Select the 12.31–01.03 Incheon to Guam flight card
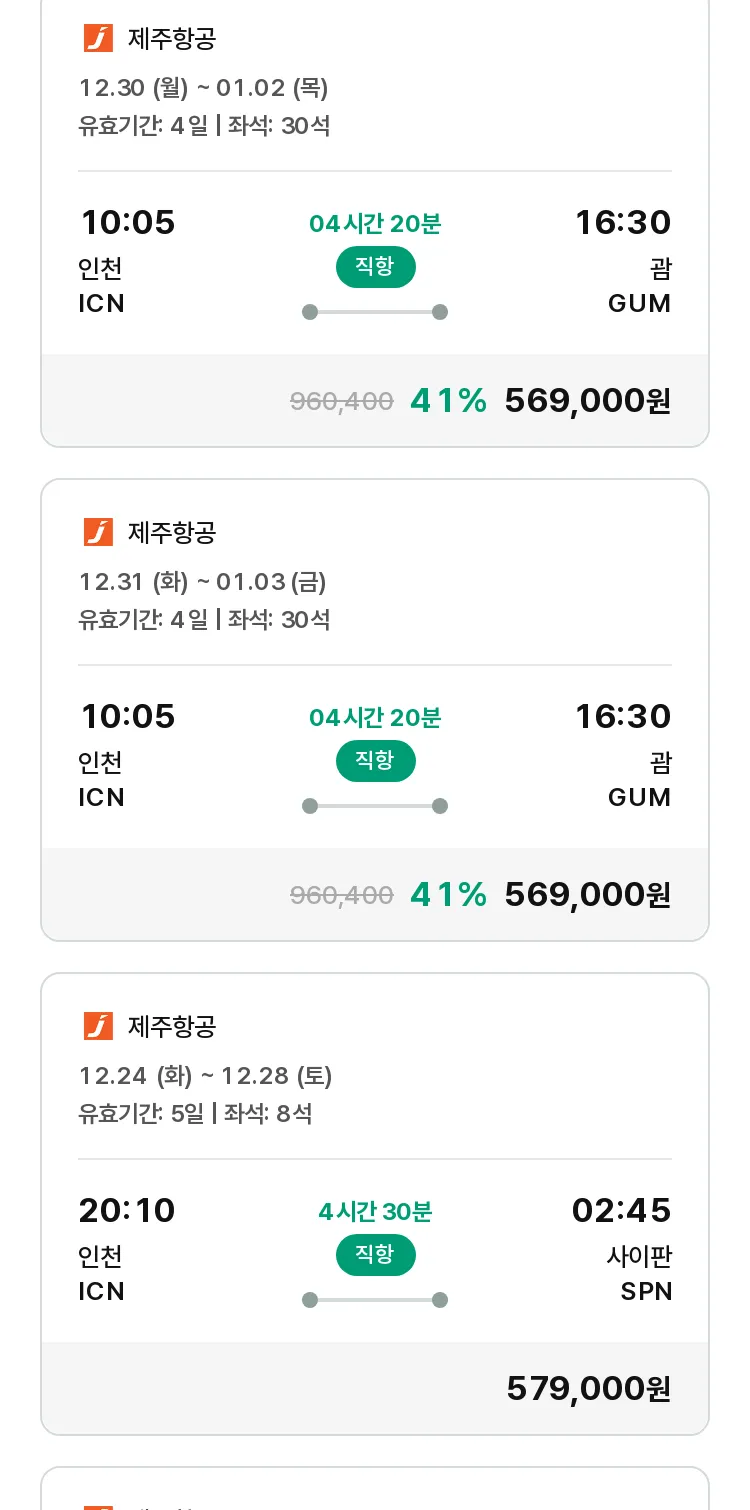 (x=375, y=710)
